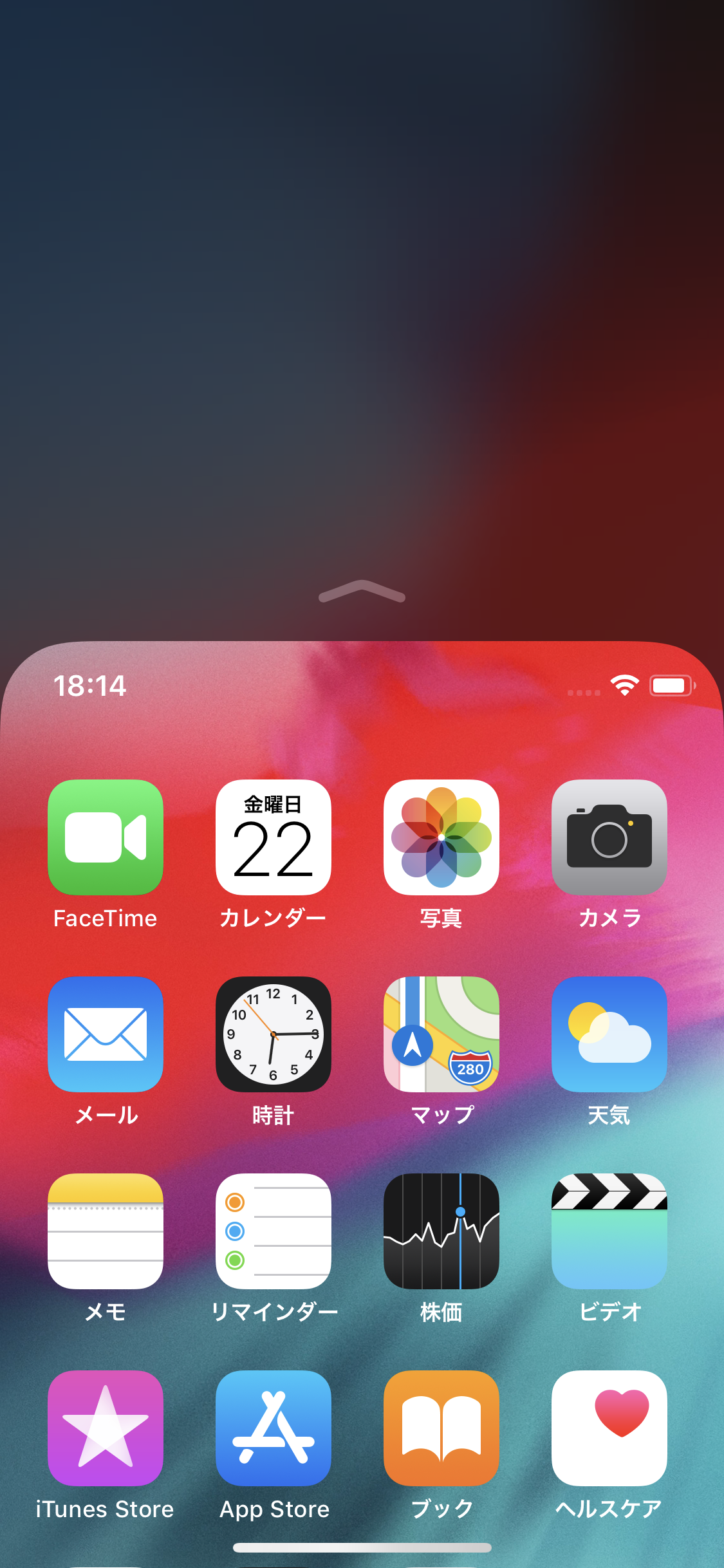Tap the upward chevron to exit Reachability

click(362, 590)
